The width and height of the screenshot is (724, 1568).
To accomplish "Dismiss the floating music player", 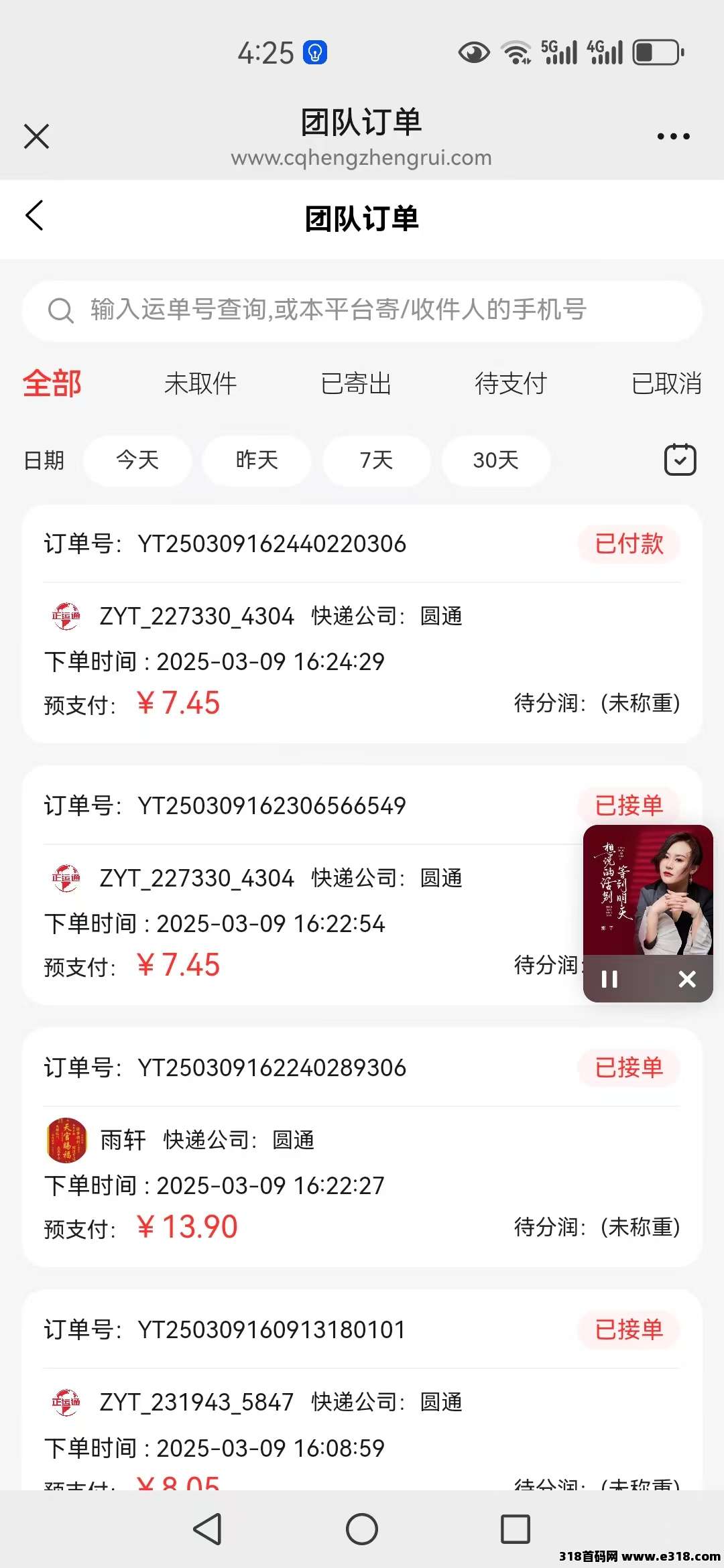I will [x=687, y=979].
